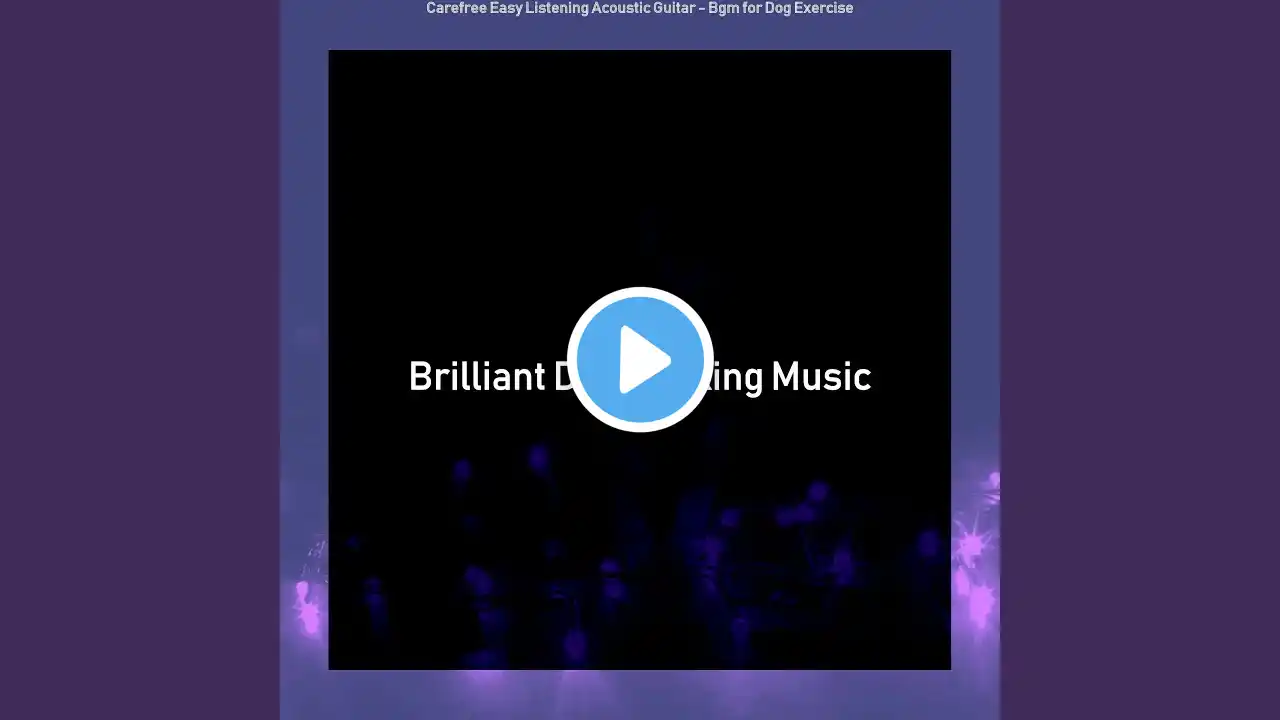Play the Brilliant Dog music video
Image resolution: width=1280 pixels, height=720 pixels.
pyautogui.click(x=640, y=360)
